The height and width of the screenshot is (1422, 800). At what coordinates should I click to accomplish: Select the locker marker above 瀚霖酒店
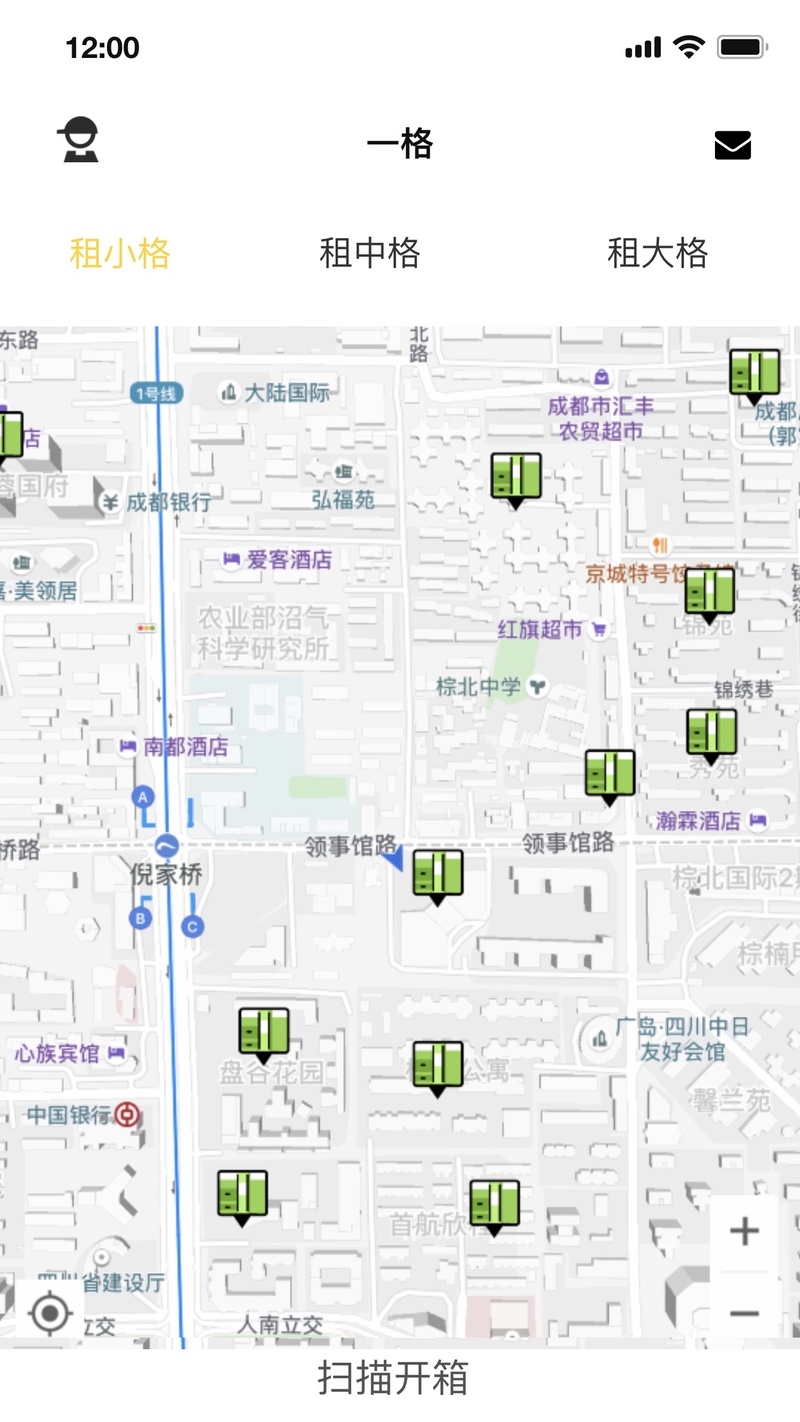(610, 774)
